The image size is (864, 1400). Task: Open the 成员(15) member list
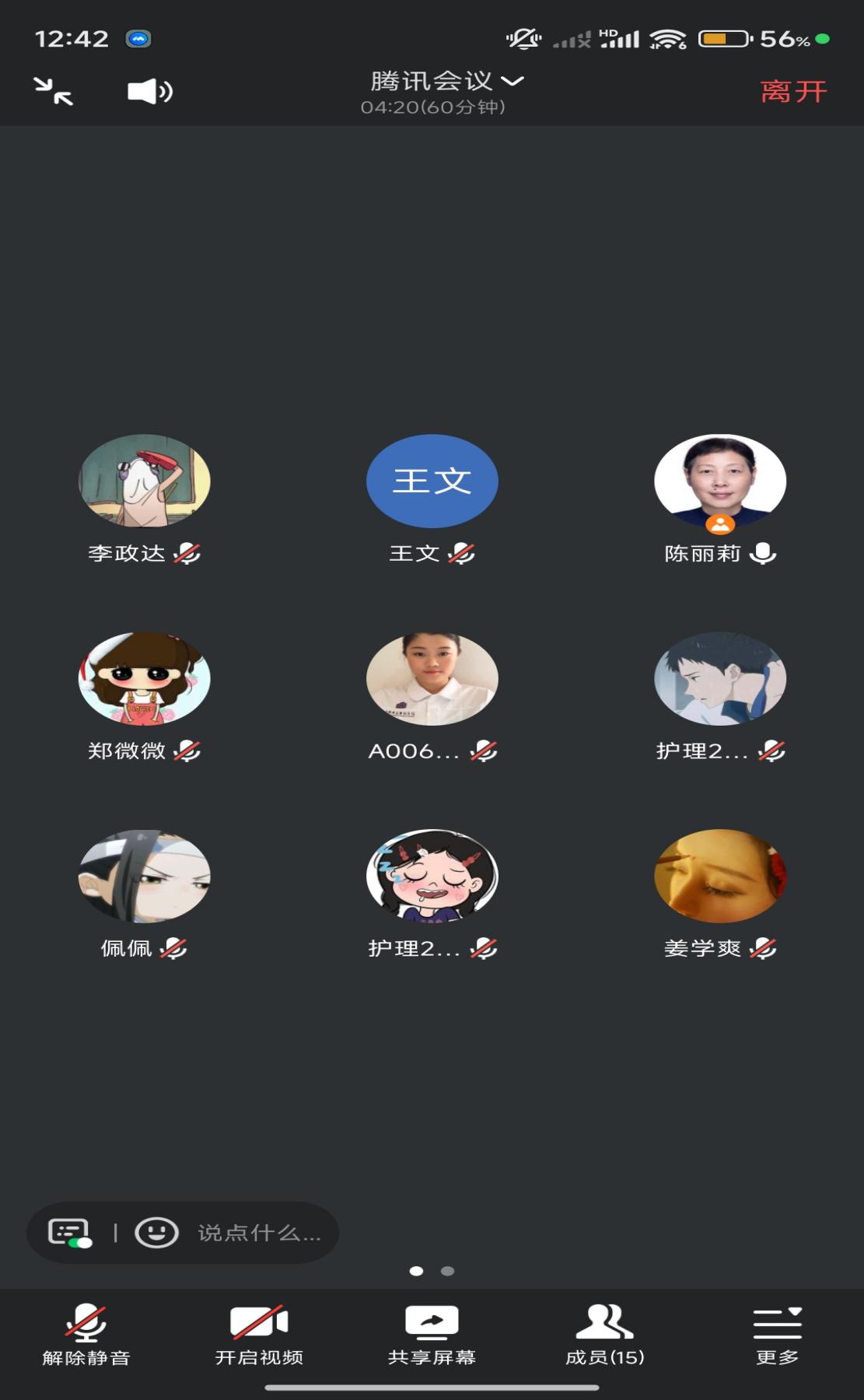tap(604, 1335)
